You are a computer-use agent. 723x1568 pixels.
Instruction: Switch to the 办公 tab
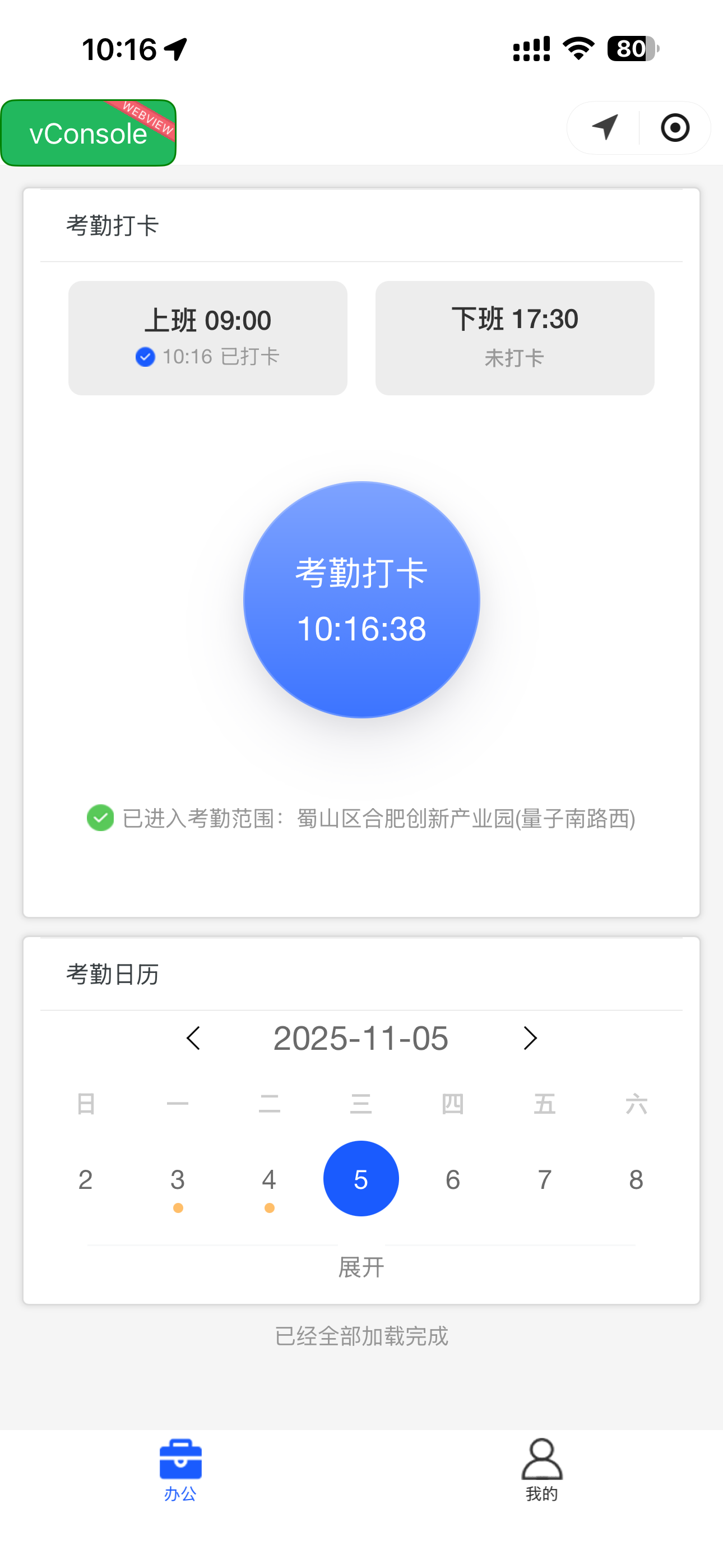[x=180, y=1469]
